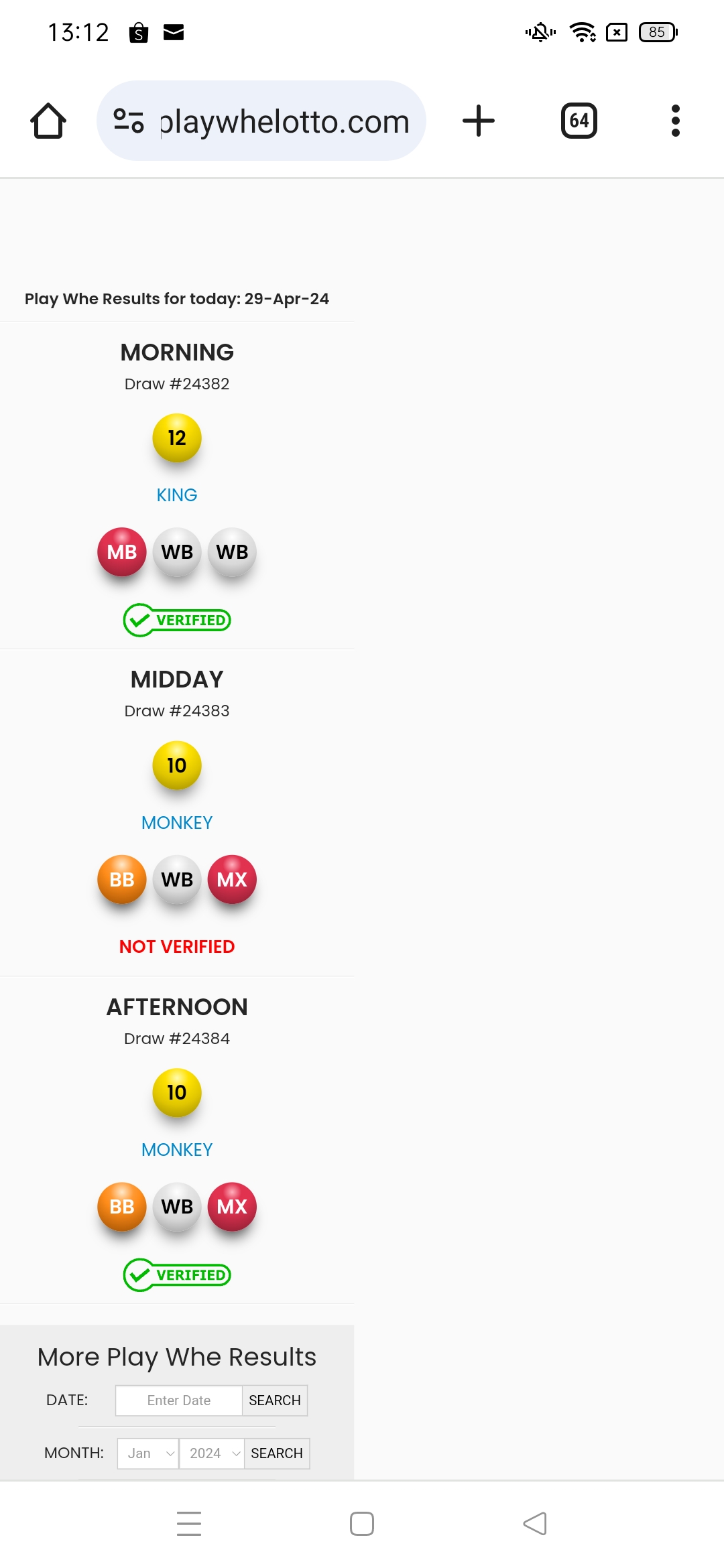Image resolution: width=724 pixels, height=1568 pixels.
Task: Go to the browser home page
Action: point(48,121)
